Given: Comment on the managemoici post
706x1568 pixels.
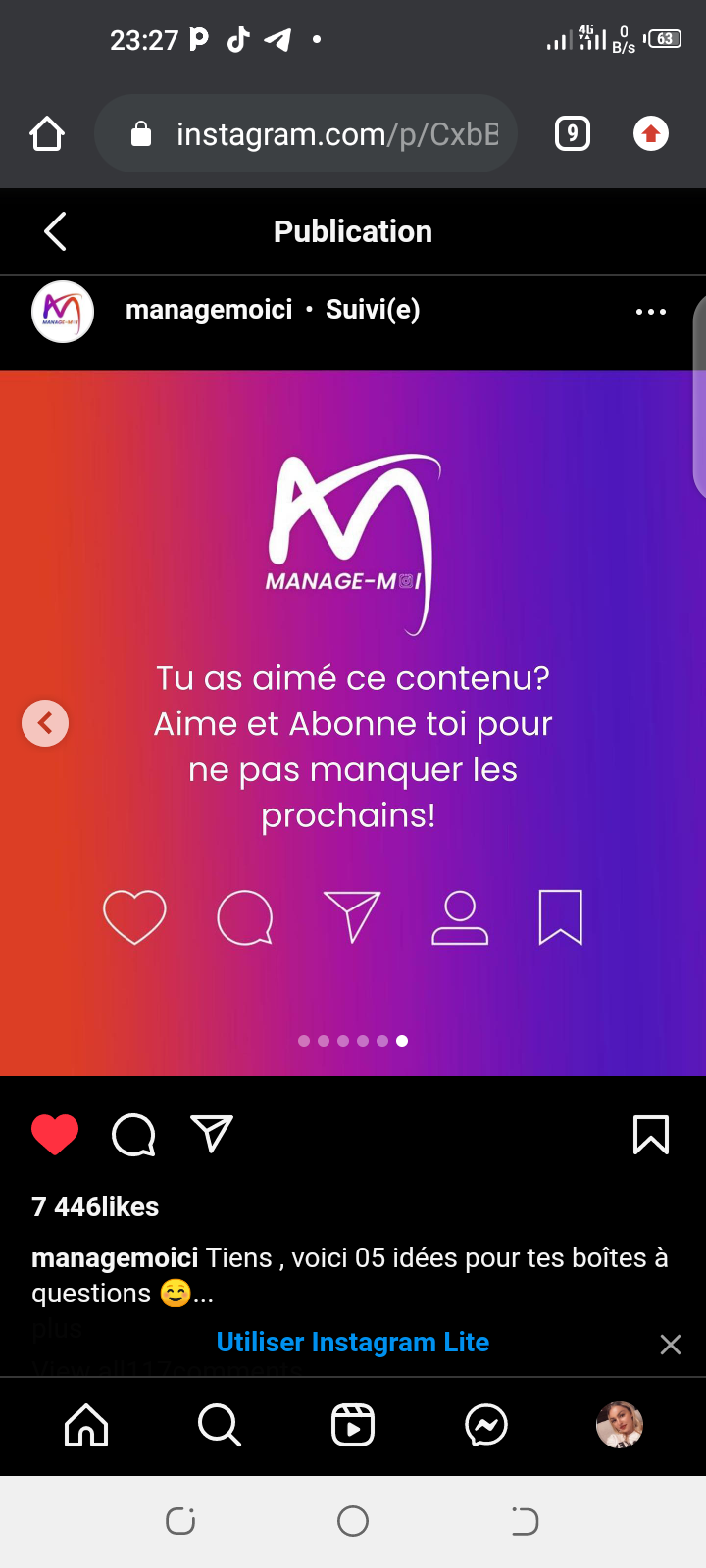Looking at the screenshot, I should click(133, 1135).
